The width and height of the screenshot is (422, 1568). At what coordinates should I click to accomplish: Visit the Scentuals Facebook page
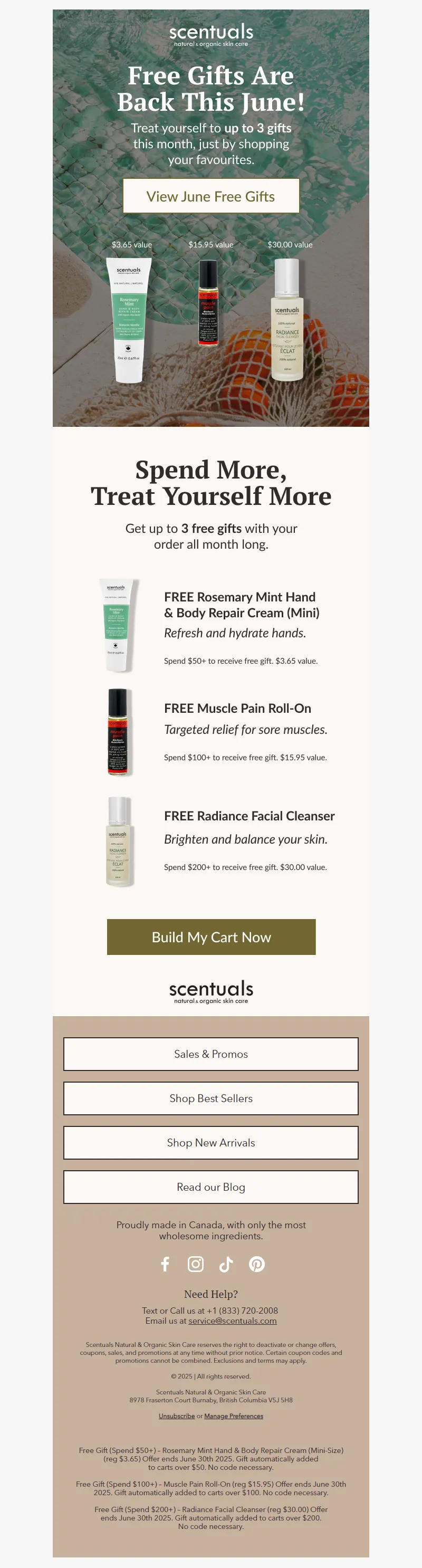[x=165, y=1264]
